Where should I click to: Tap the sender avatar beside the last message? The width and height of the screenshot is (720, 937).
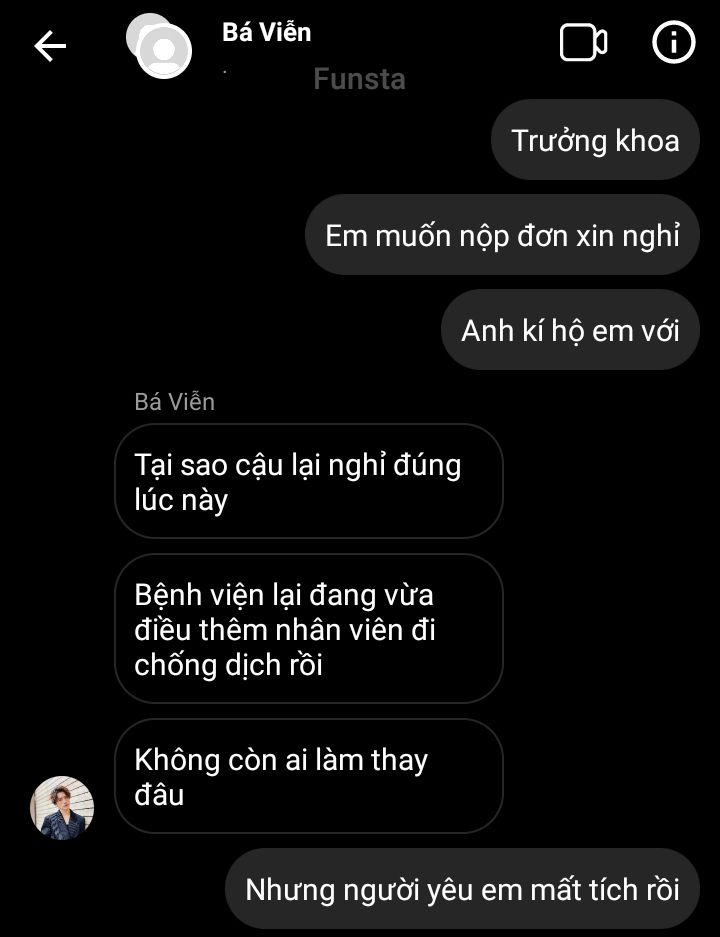point(62,807)
